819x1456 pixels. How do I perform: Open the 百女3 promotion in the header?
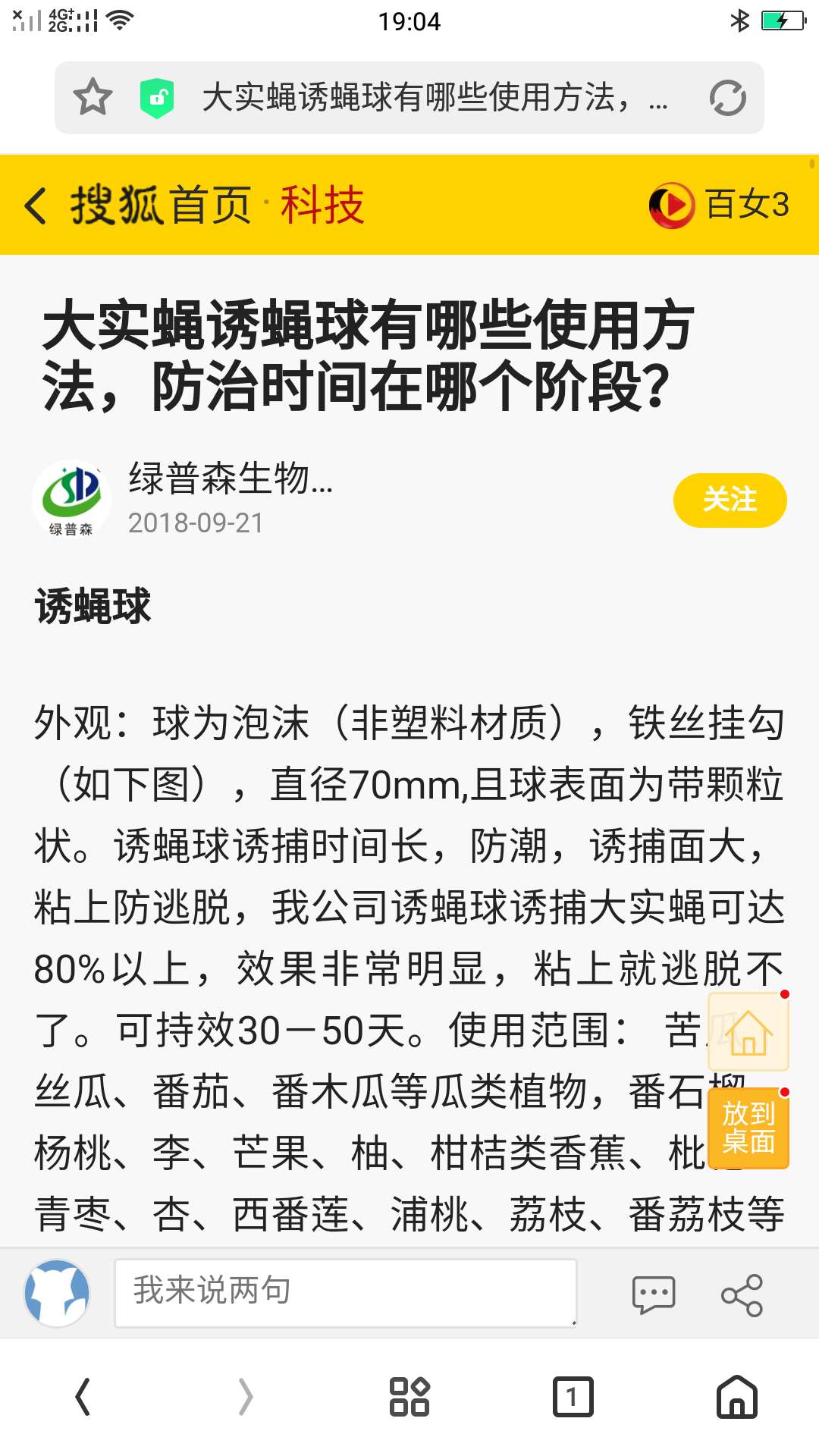[x=719, y=205]
